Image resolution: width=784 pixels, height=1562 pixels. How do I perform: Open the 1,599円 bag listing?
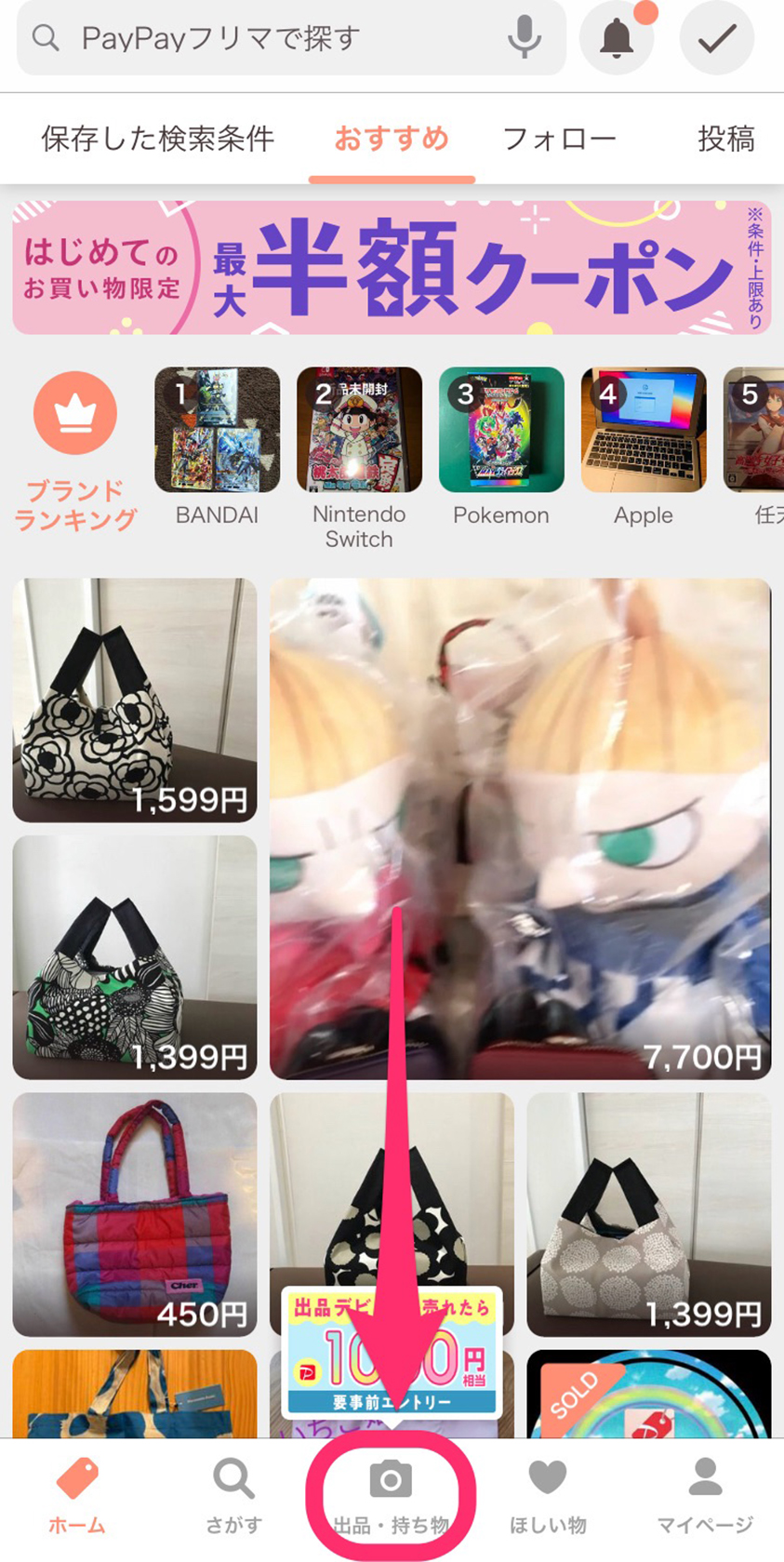pos(135,700)
